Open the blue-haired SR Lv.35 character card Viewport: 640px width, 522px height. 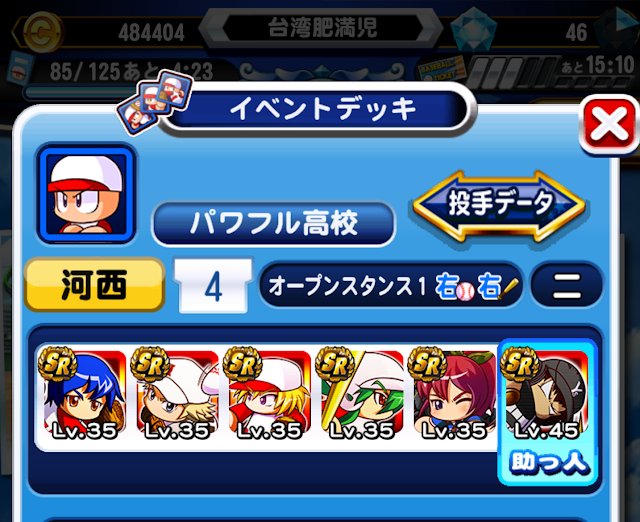(83, 395)
